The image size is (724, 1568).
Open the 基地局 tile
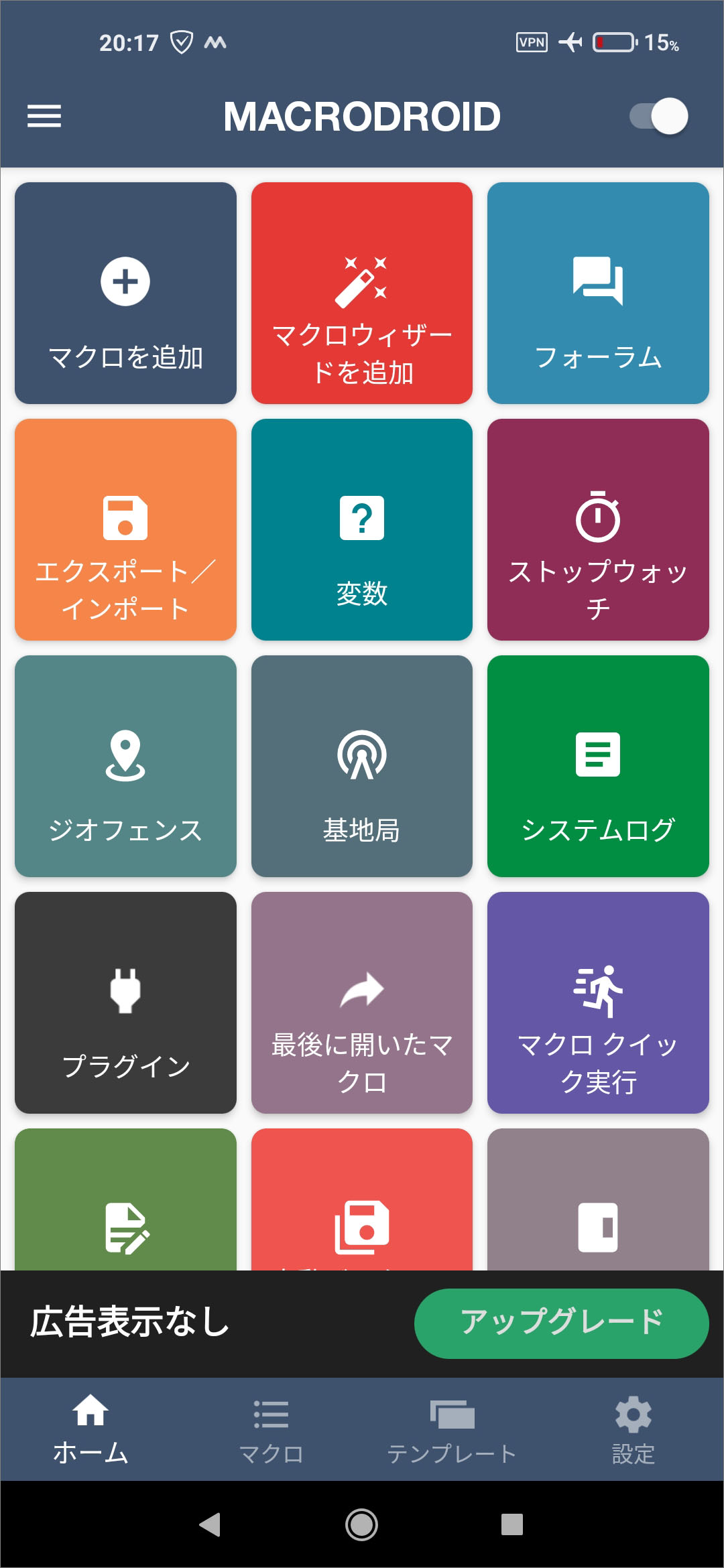362,766
